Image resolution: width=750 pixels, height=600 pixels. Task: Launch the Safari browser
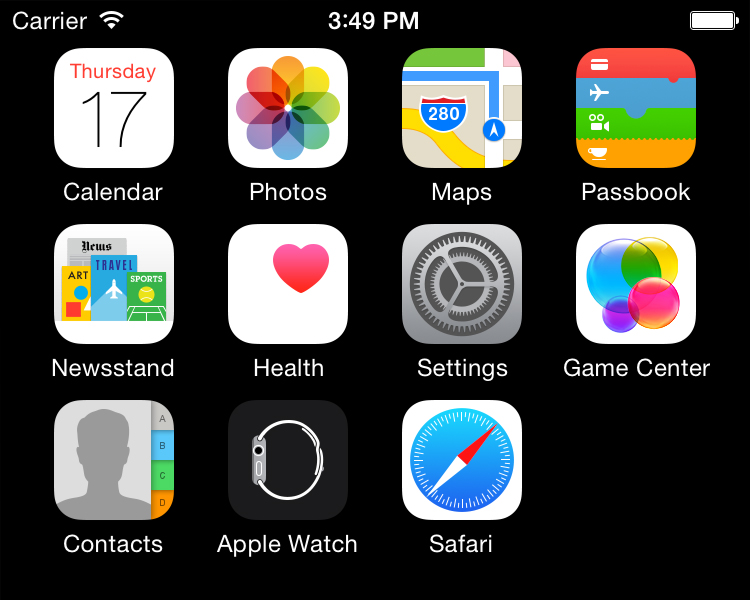[462, 460]
